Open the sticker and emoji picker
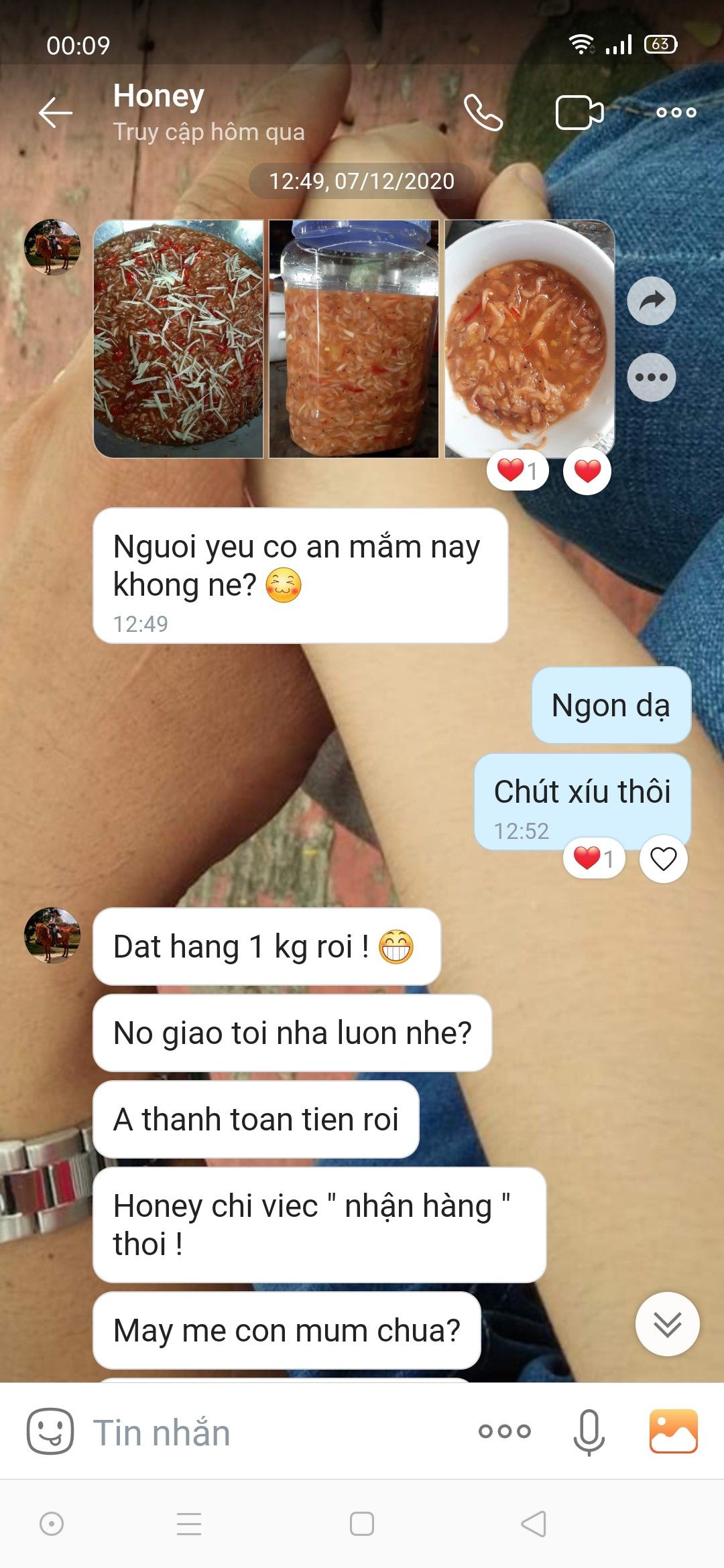This screenshot has width=724, height=1568. pos(50,1431)
